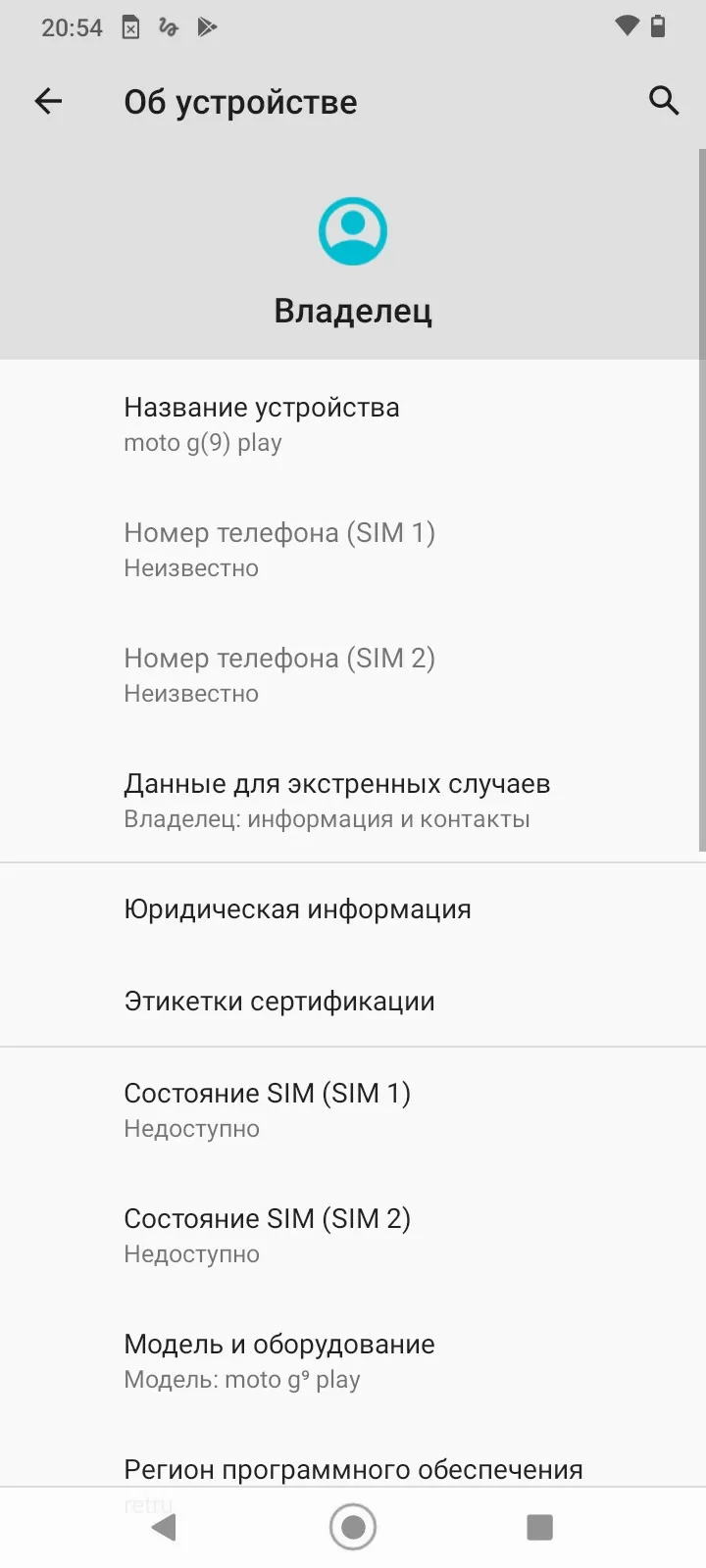Open Юридическая информация
The height and width of the screenshot is (1568, 706).
pos(353,909)
